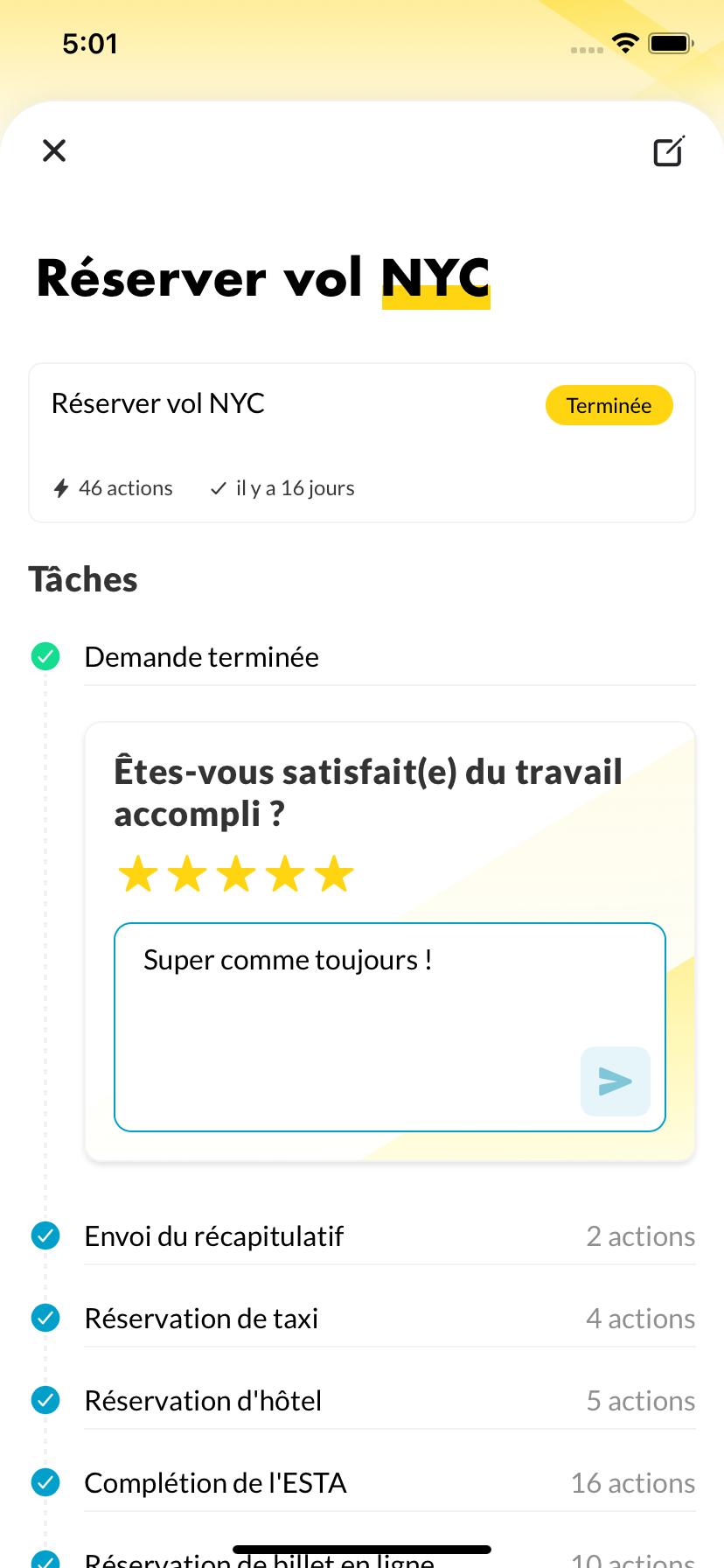Open the Envoi du récapitulatif task

click(363, 1236)
